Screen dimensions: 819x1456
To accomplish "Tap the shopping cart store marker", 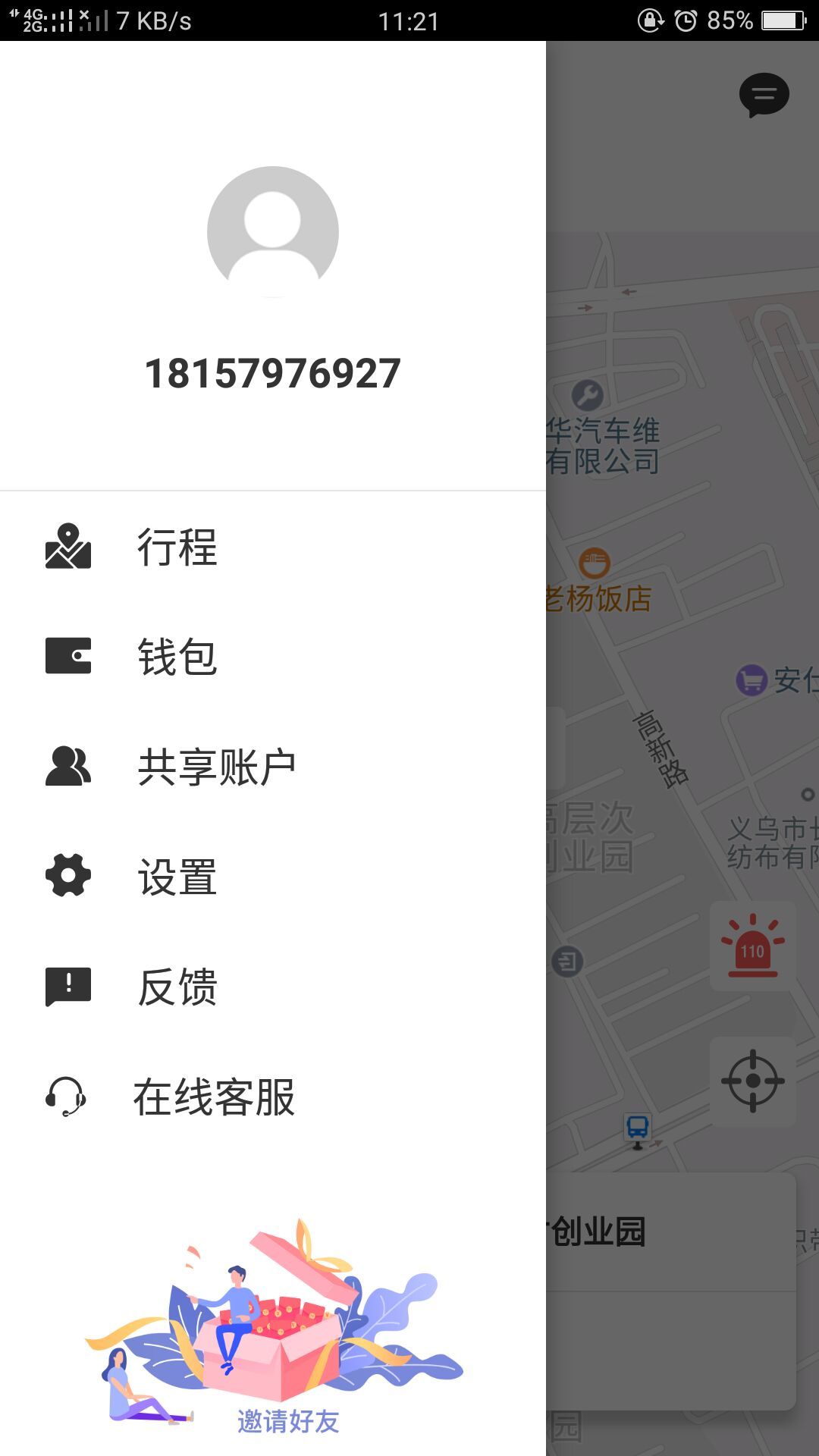I will tap(750, 680).
